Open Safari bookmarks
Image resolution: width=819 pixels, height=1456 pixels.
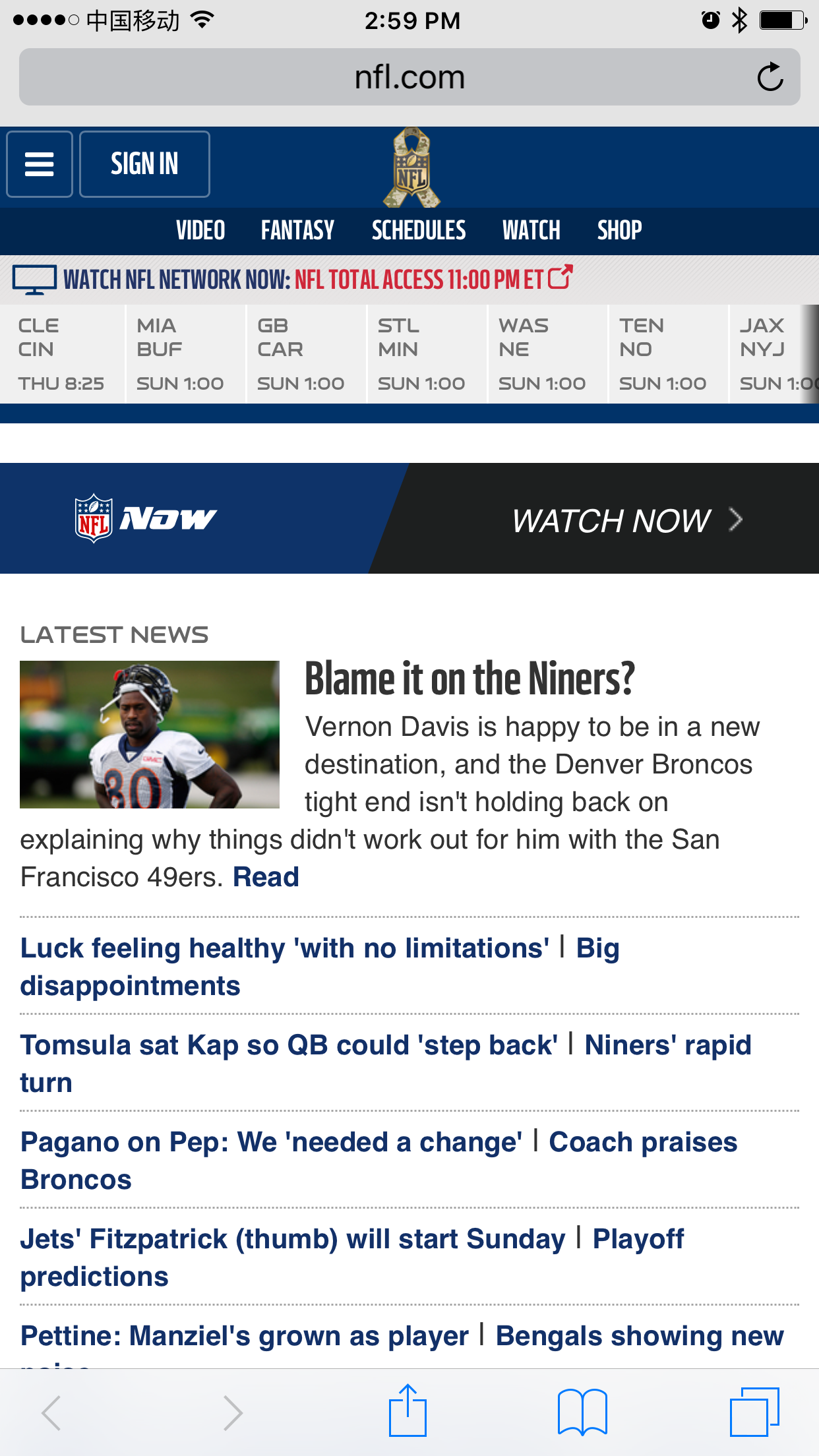(x=582, y=1412)
